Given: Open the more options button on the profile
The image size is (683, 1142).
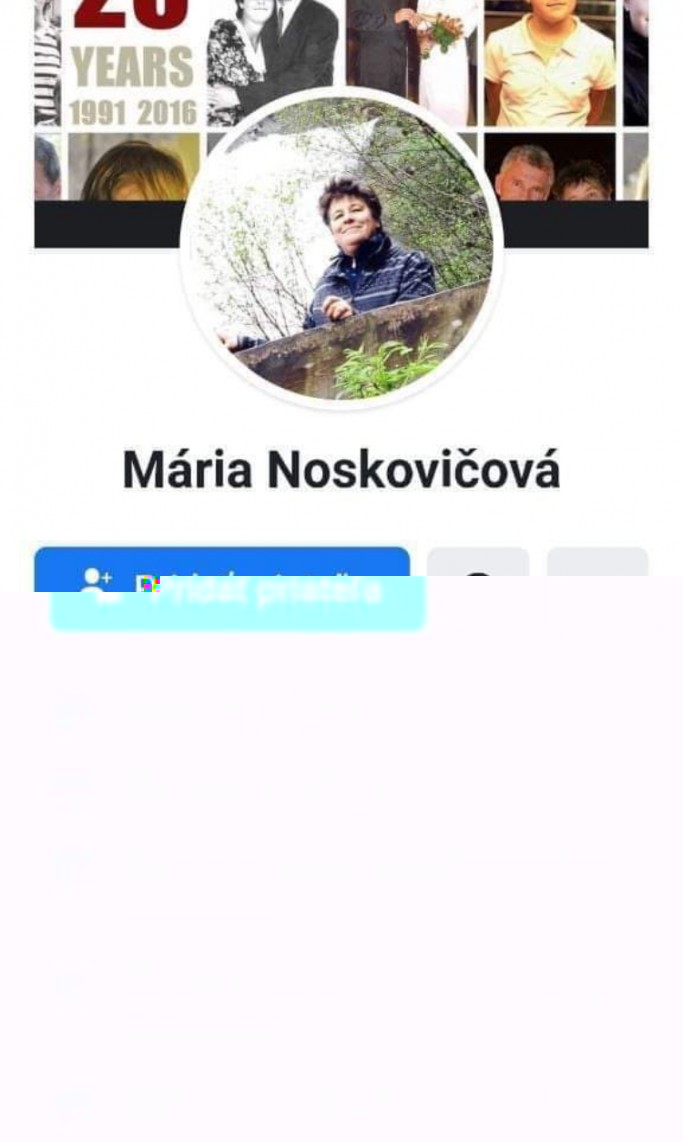Looking at the screenshot, I should [597, 566].
